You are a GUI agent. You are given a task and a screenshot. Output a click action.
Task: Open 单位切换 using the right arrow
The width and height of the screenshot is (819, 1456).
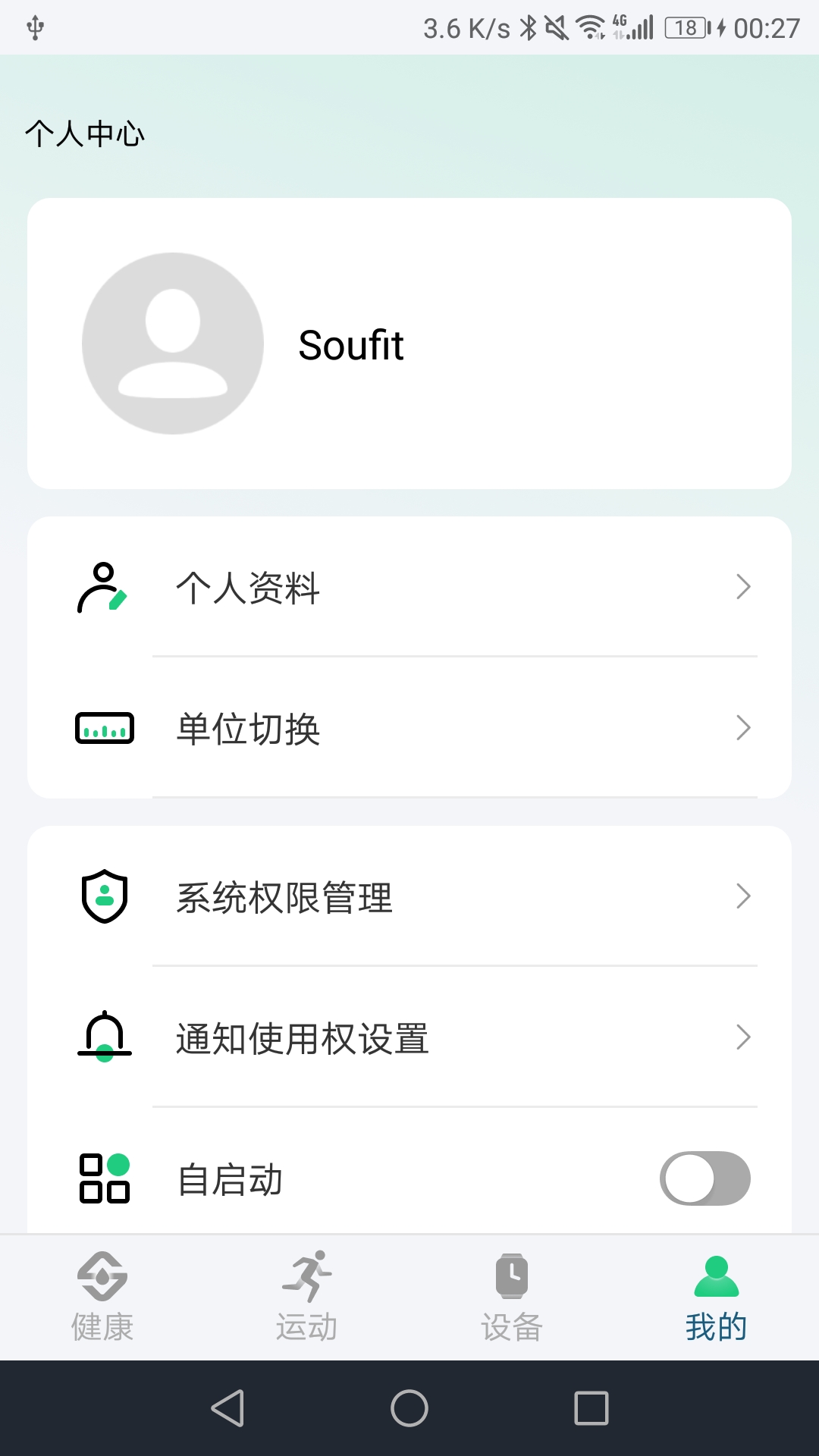(x=742, y=726)
